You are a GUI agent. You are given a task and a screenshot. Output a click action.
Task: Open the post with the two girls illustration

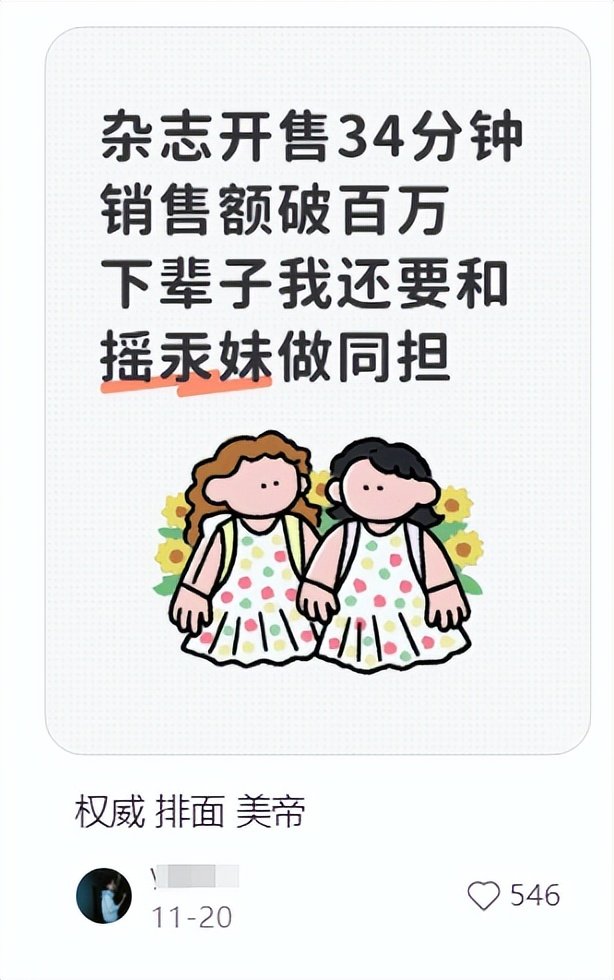click(317, 390)
